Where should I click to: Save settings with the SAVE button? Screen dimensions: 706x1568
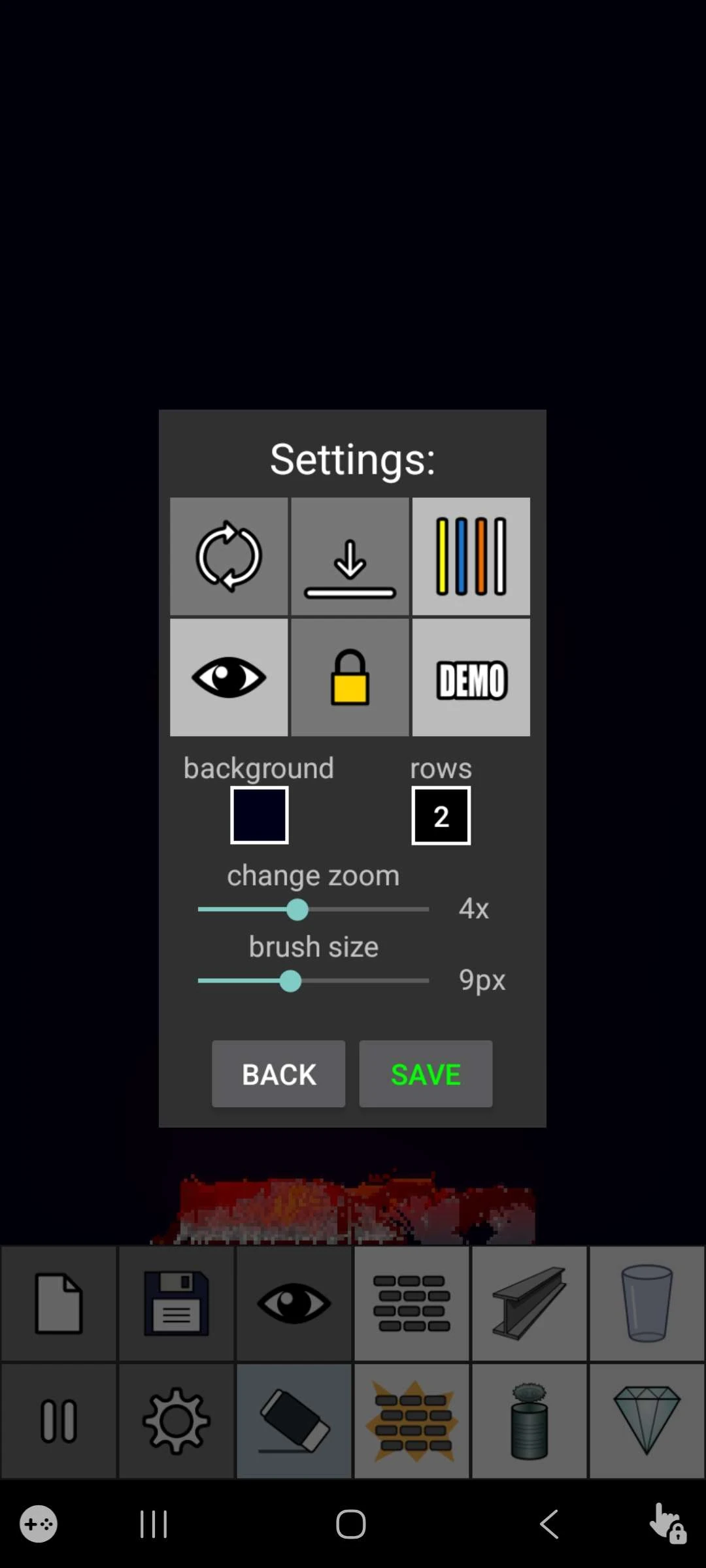[x=426, y=1074]
